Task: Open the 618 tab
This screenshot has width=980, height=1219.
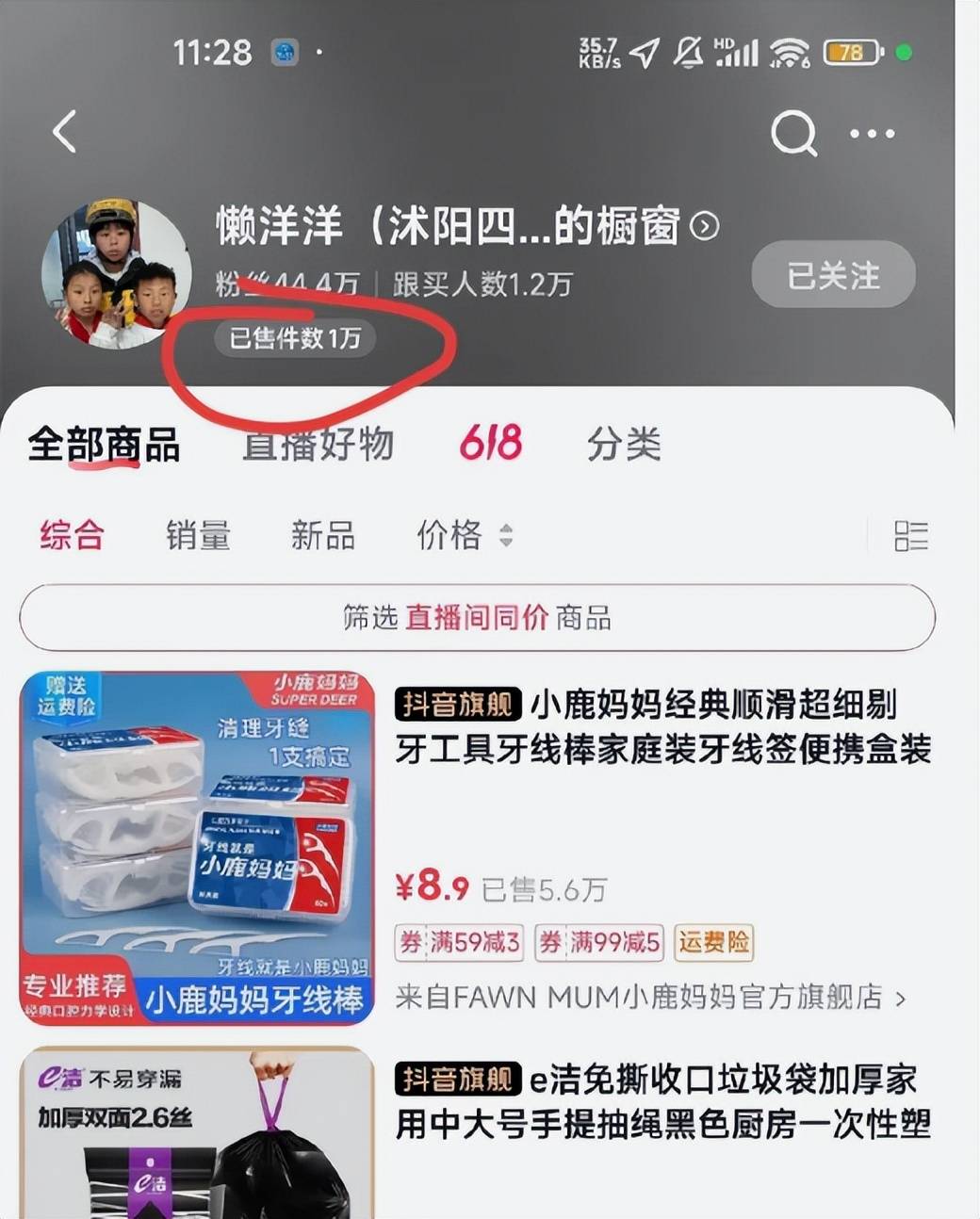Action: pyautogui.click(x=490, y=443)
